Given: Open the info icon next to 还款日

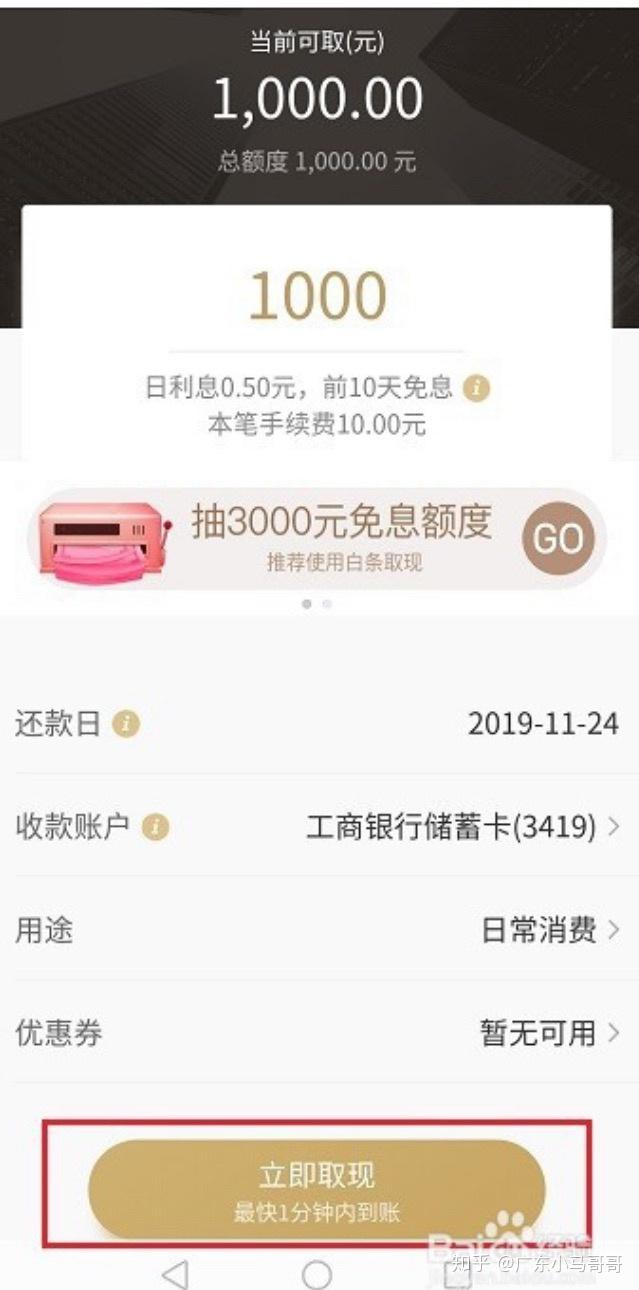Looking at the screenshot, I should click(x=125, y=723).
